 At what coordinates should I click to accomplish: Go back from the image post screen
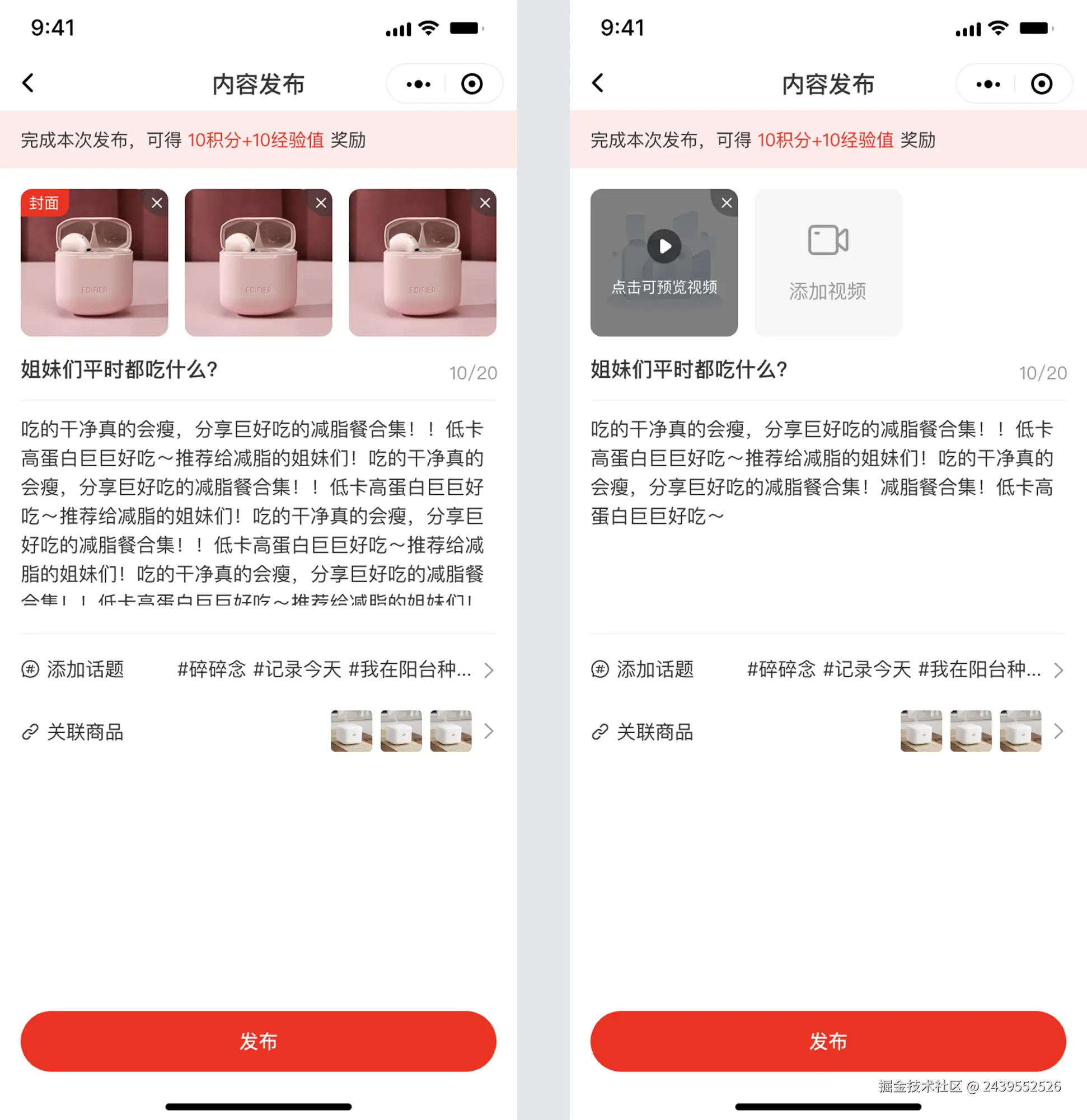(29, 83)
